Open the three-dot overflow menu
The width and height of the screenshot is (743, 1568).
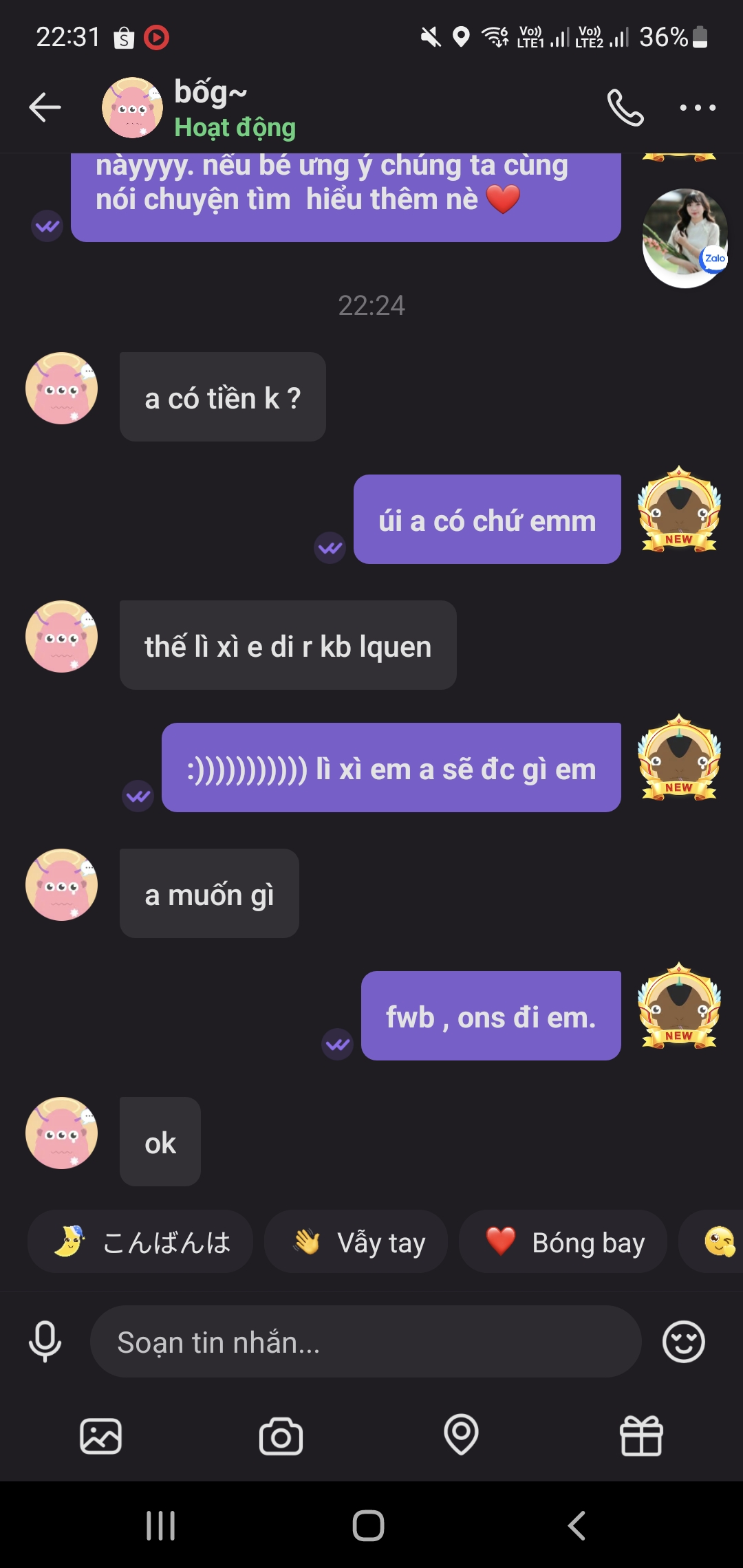[698, 108]
